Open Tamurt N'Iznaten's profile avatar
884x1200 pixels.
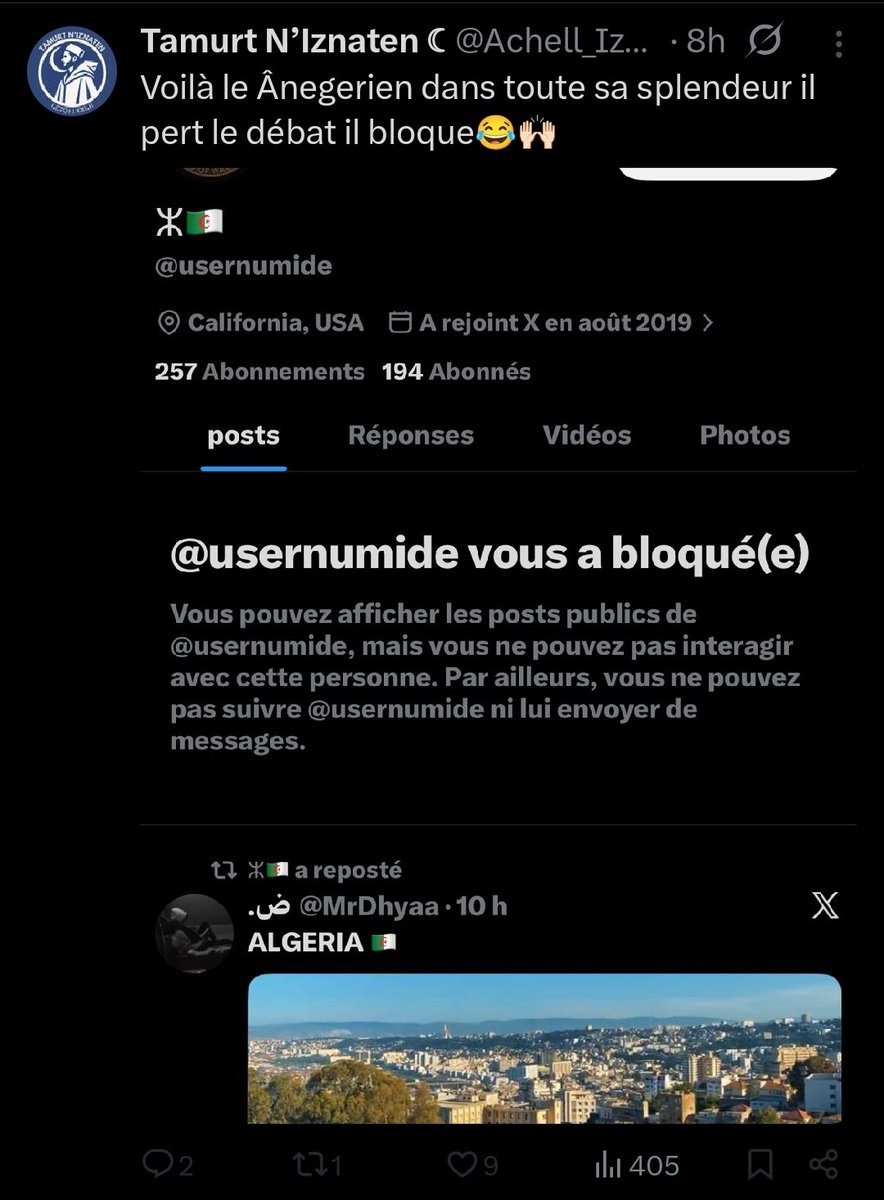coord(71,70)
